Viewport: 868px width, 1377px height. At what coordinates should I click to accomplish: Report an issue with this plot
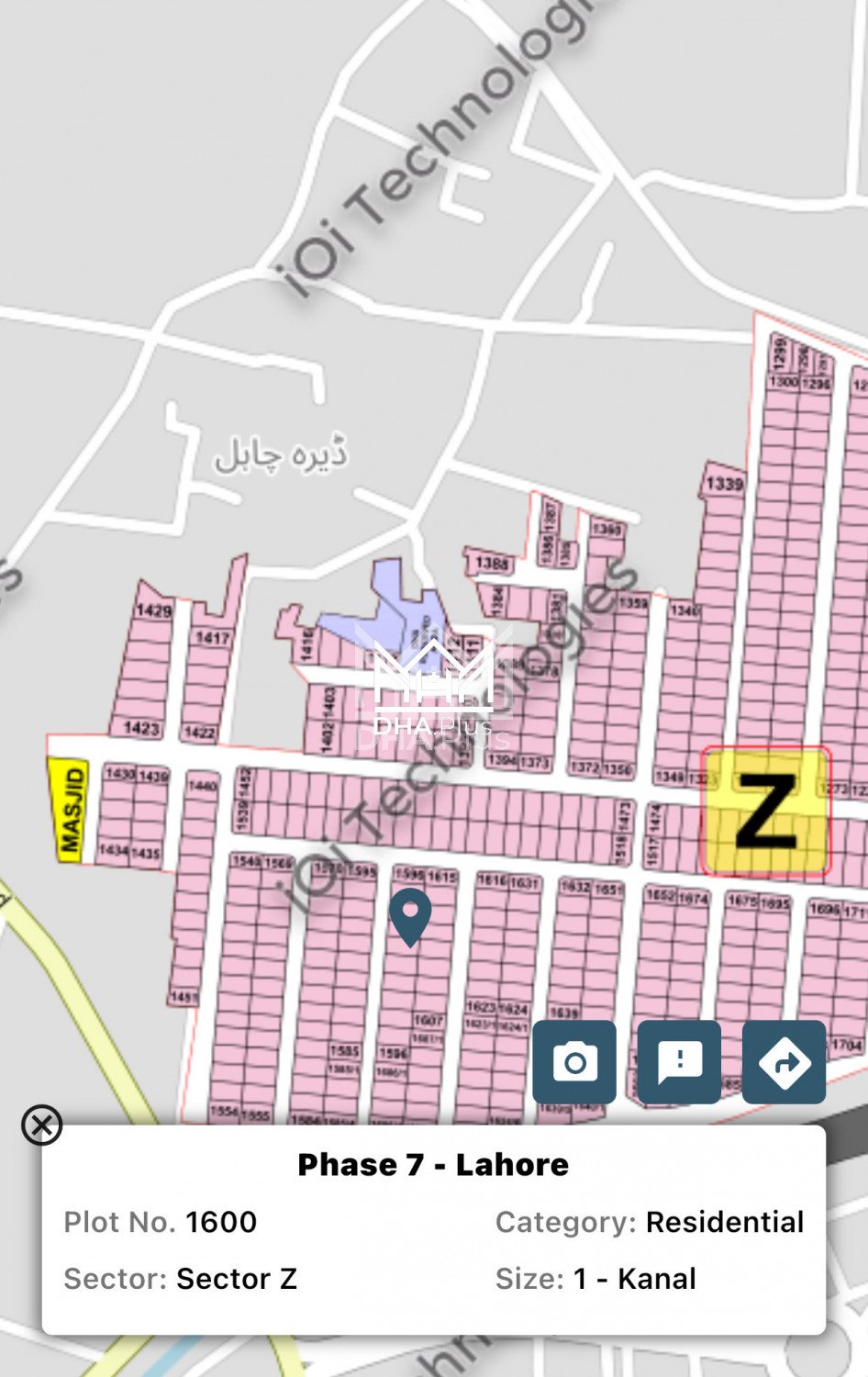[x=679, y=1062]
